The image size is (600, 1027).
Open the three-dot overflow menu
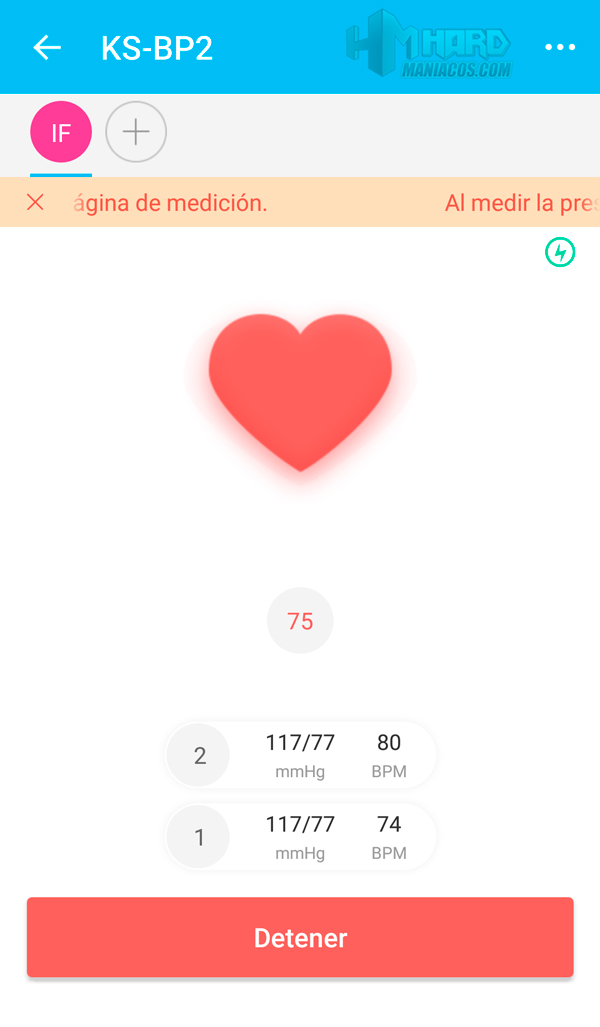(560, 48)
